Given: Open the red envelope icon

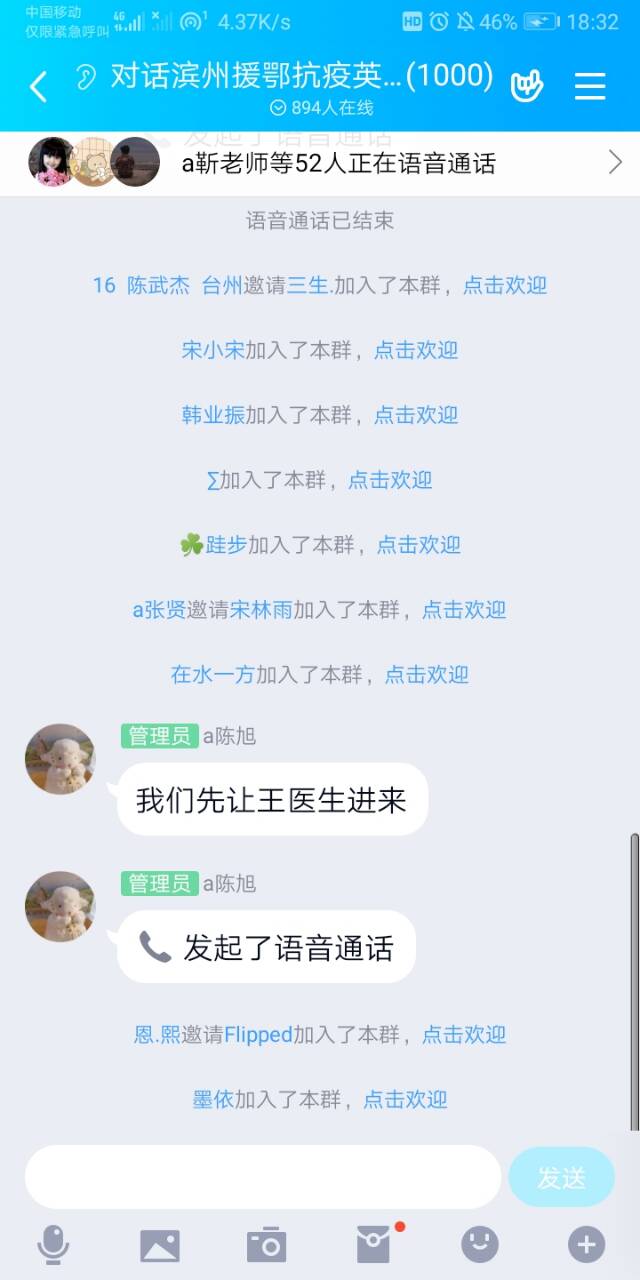Looking at the screenshot, I should tap(374, 1245).
